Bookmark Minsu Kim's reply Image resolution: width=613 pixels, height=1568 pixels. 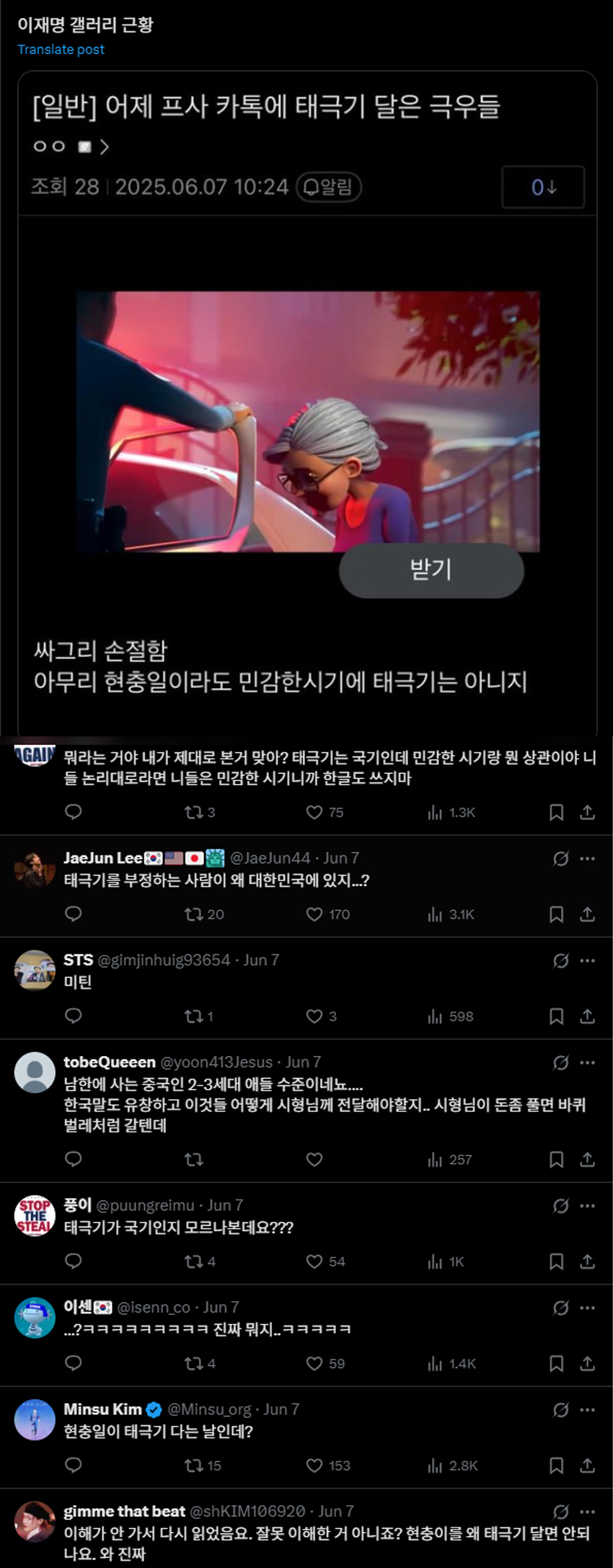[x=556, y=1466]
